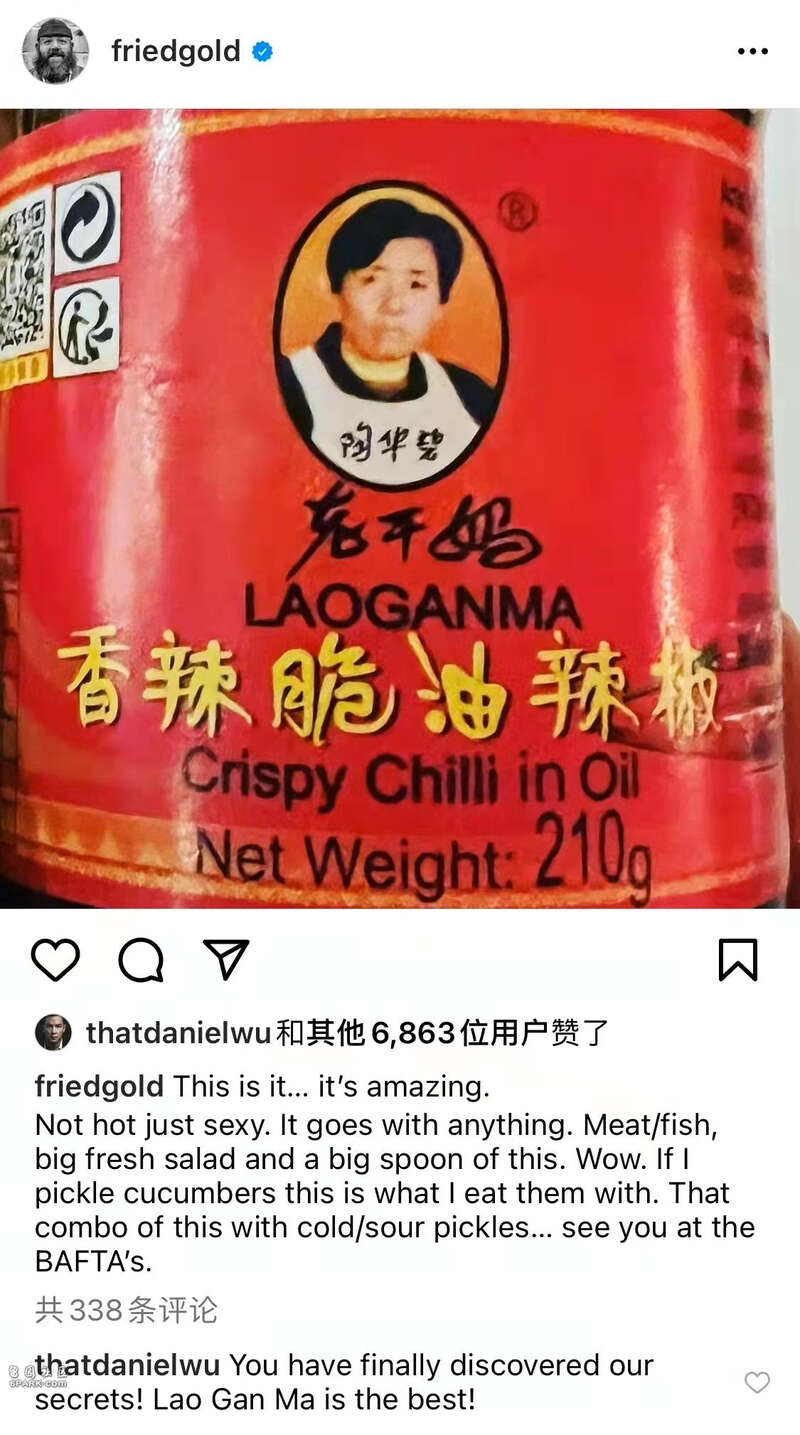Image resolution: width=800 pixels, height=1435 pixels.
Task: Open the Laoganma post photo
Action: coord(400,508)
